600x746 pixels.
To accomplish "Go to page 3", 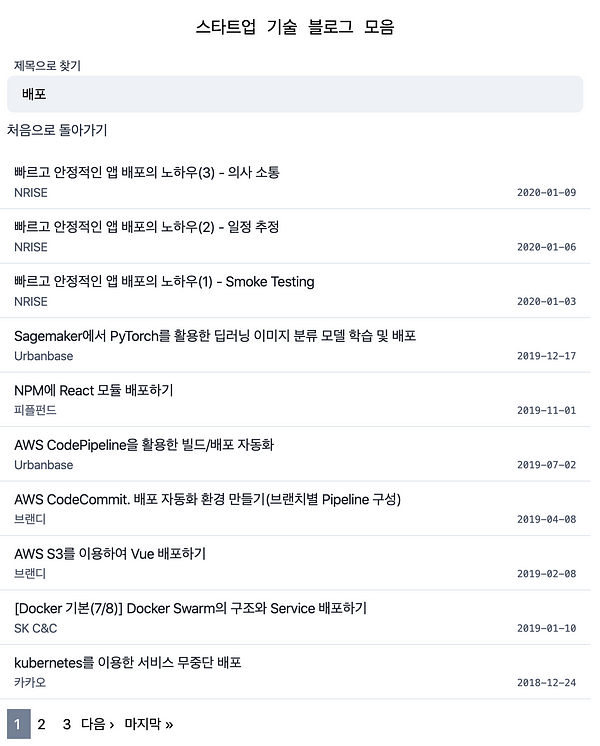I will pos(66,724).
